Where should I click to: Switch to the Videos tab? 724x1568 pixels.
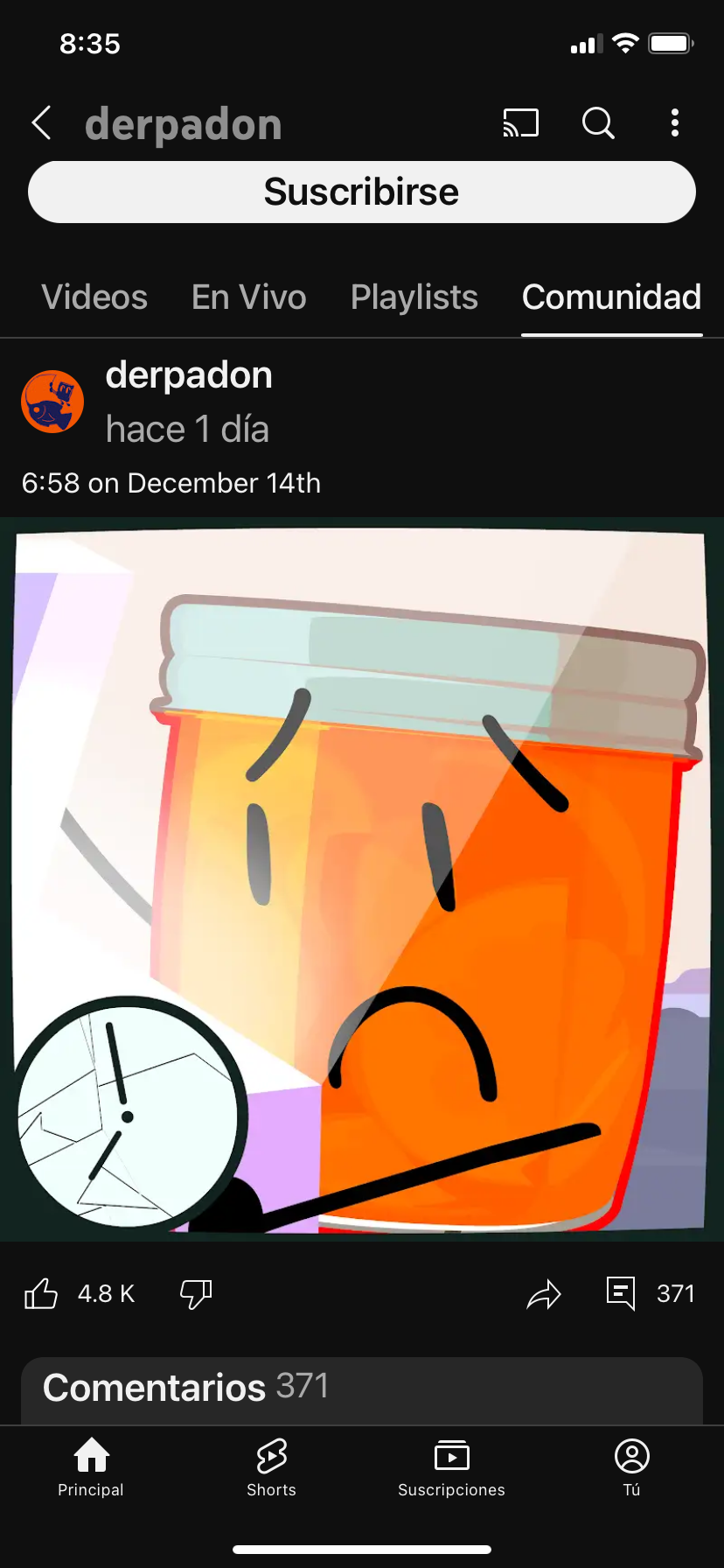(x=94, y=297)
